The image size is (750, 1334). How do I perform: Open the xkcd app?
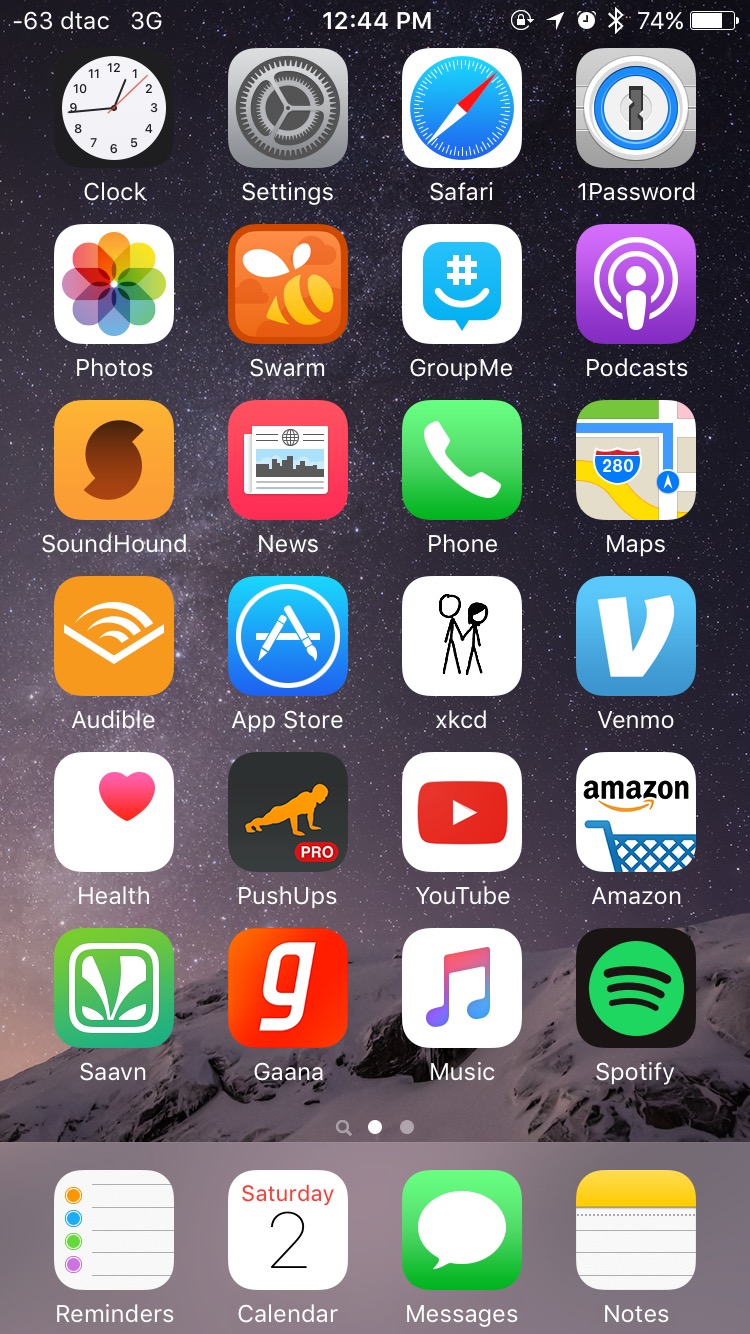point(462,636)
